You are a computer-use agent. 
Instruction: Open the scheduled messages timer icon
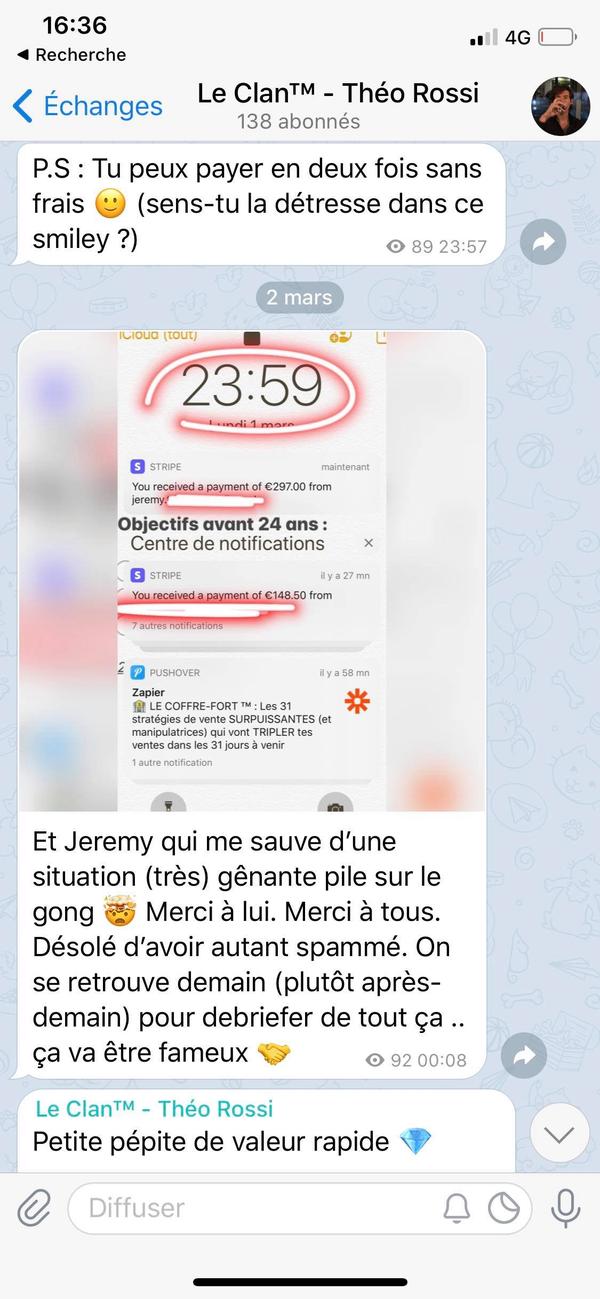[503, 1209]
